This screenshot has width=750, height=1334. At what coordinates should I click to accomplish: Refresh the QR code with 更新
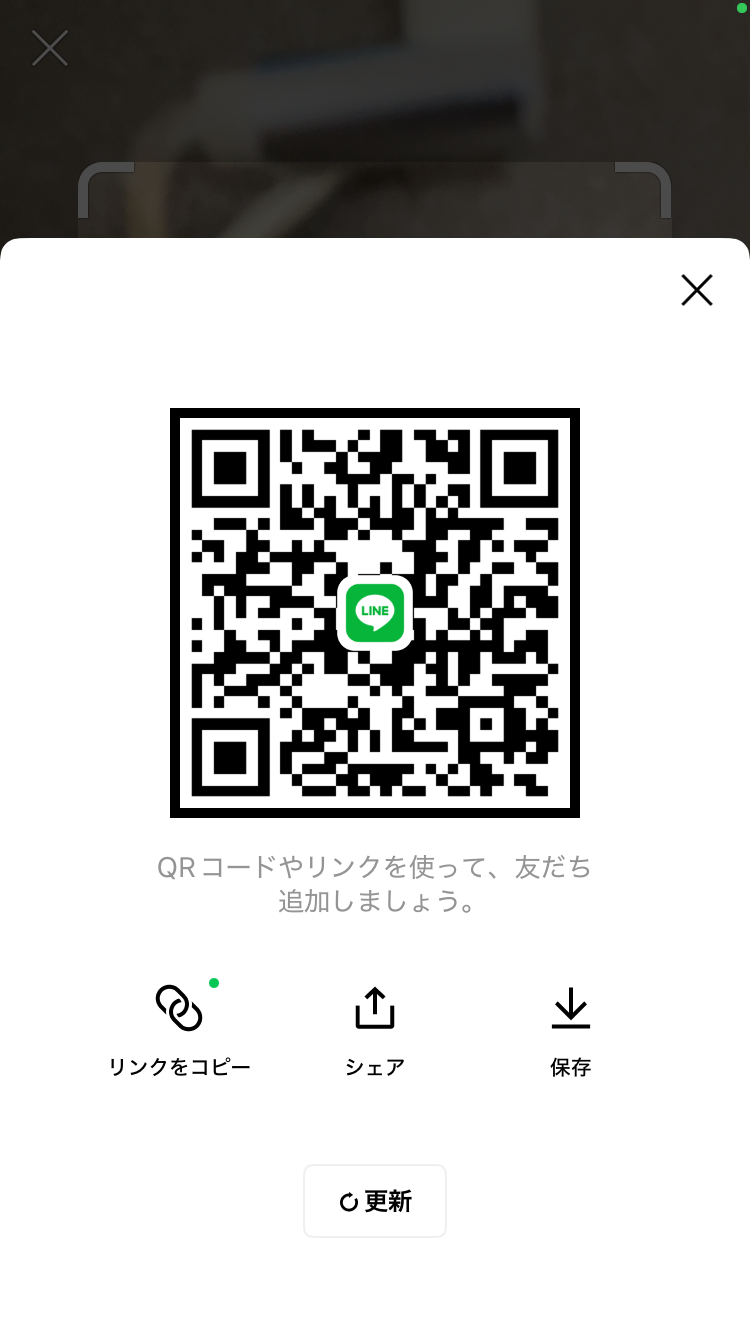pos(375,1201)
